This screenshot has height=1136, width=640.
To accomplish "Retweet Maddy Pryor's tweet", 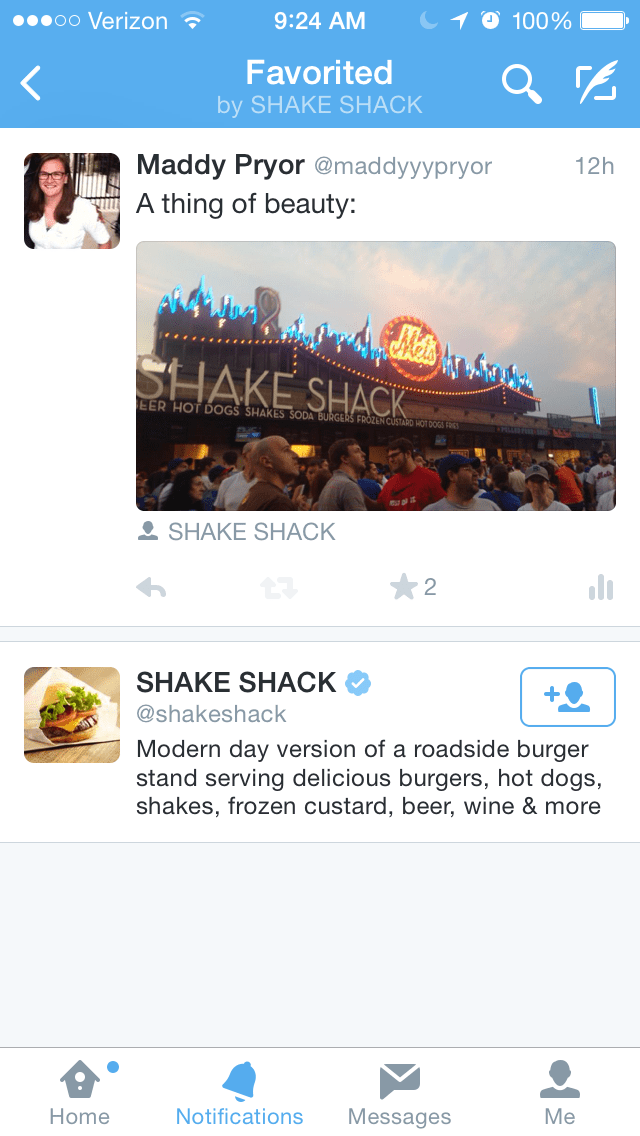I will 279,588.
